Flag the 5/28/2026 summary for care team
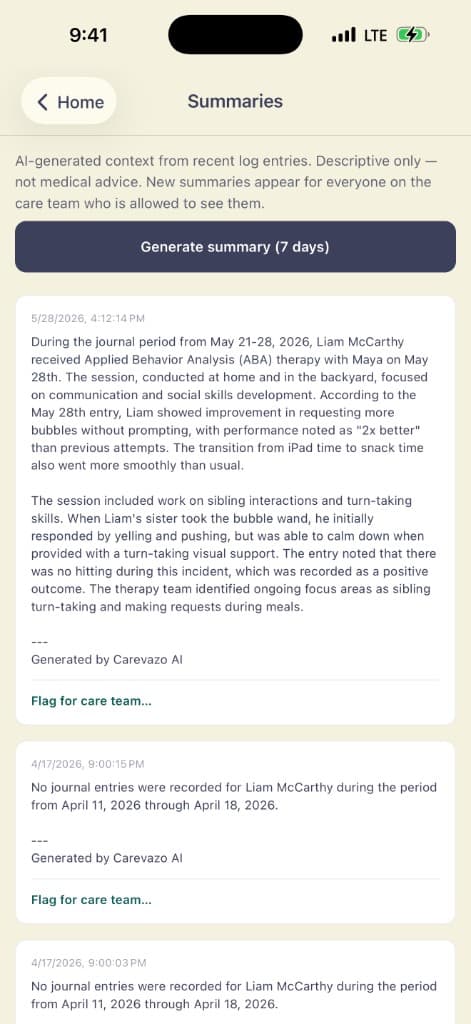The image size is (471, 1024). point(91,701)
